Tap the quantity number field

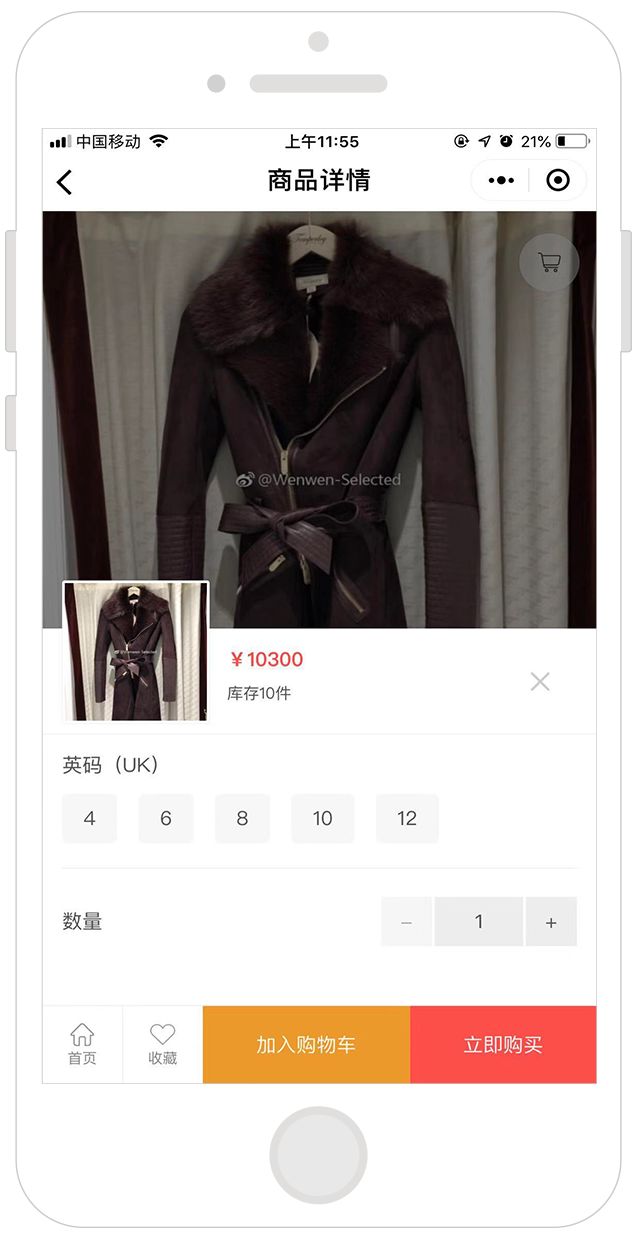[478, 922]
